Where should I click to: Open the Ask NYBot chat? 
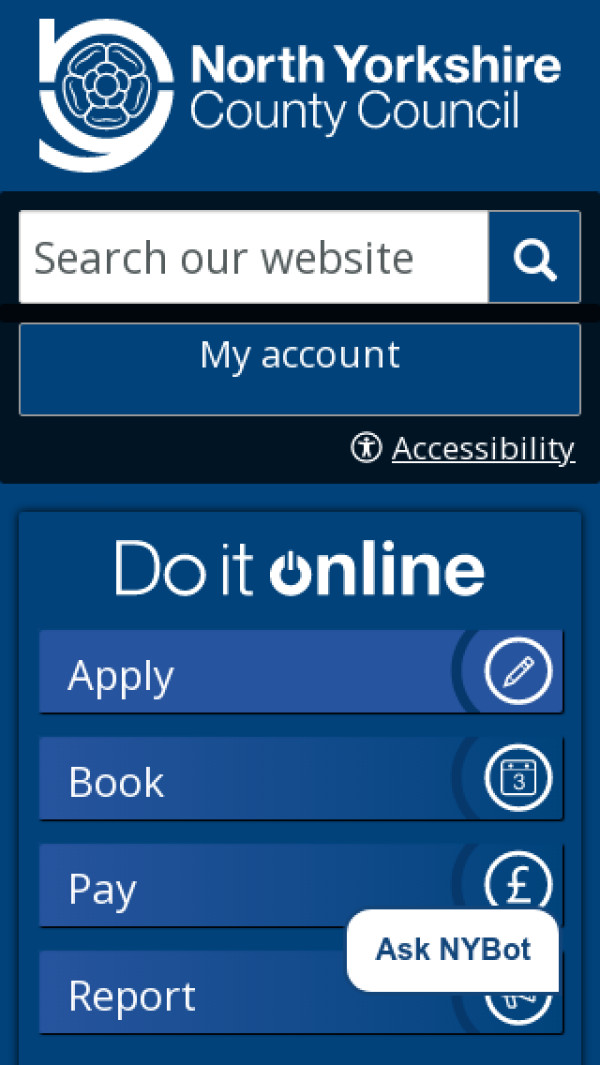pyautogui.click(x=452, y=950)
